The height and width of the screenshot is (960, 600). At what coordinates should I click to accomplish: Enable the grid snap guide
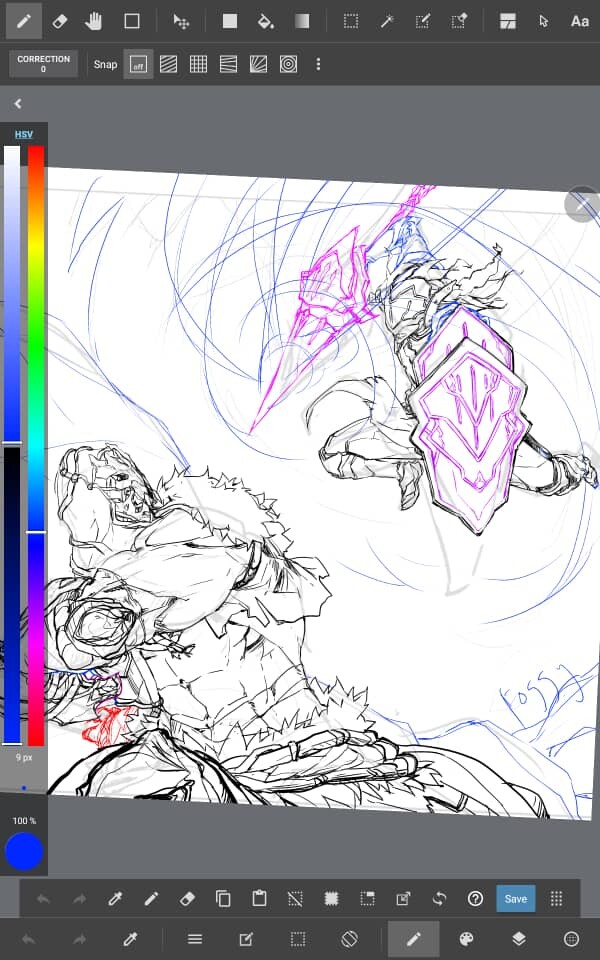(199, 64)
